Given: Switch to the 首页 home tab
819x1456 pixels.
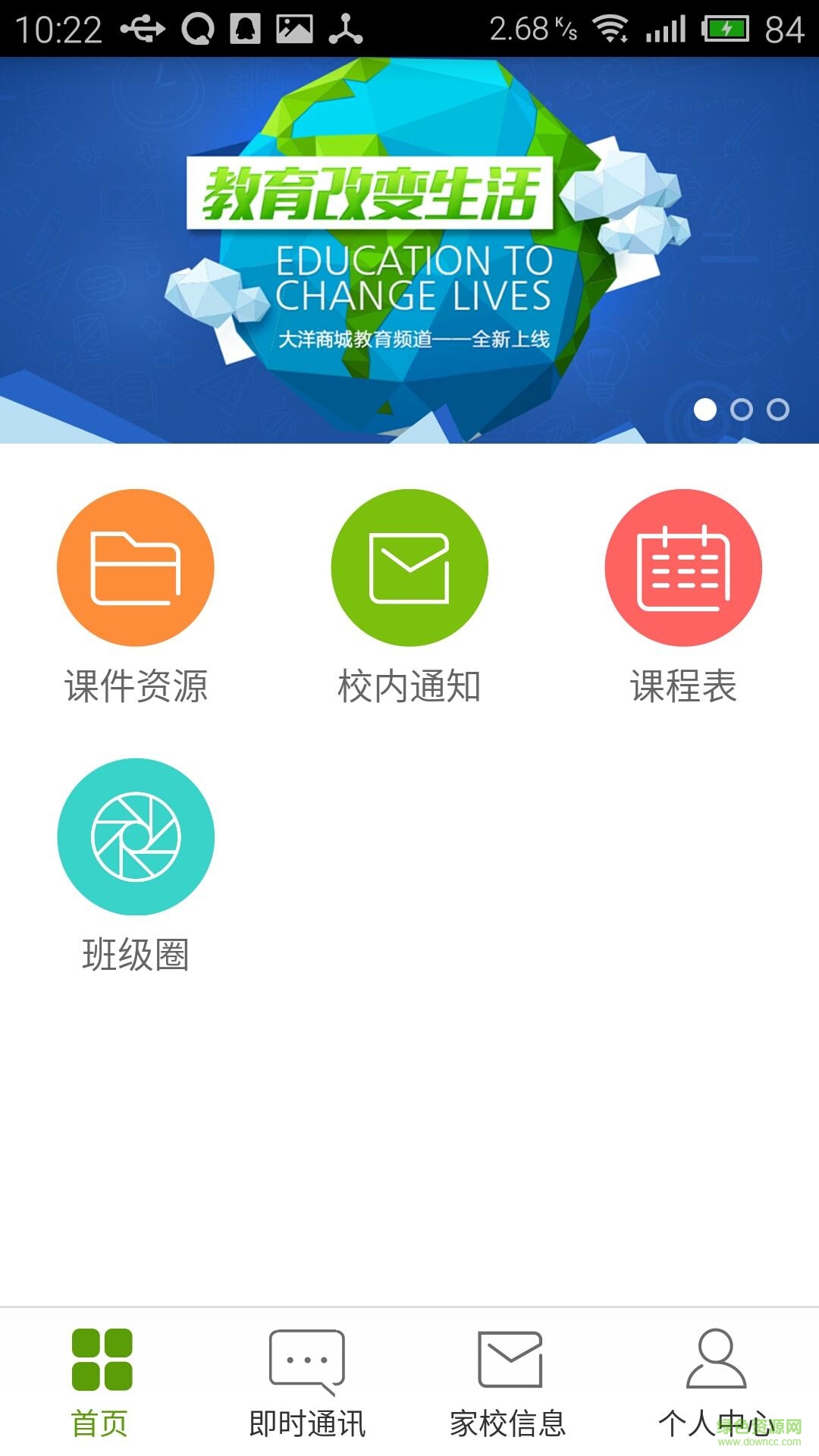Looking at the screenshot, I should pyautogui.click(x=101, y=1382).
